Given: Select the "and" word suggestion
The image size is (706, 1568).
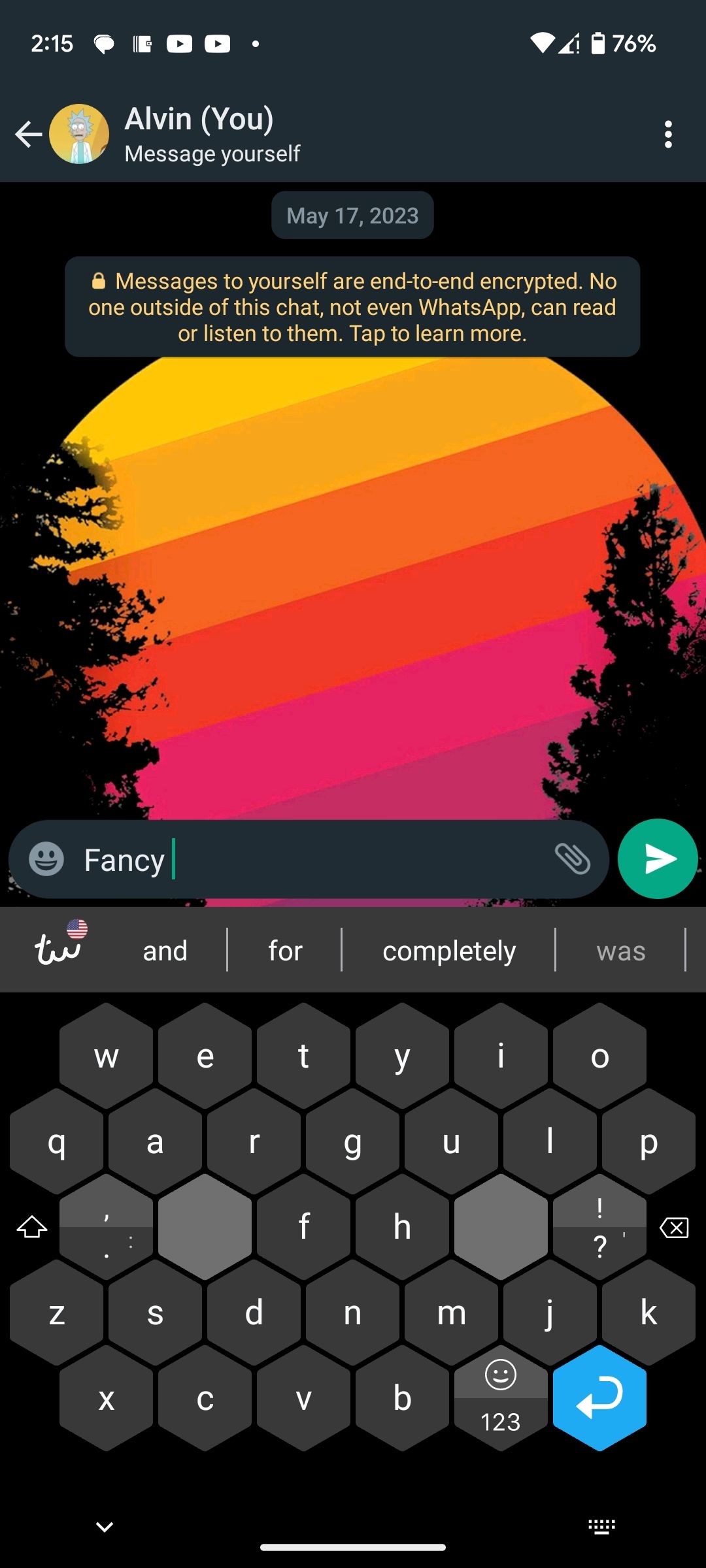Looking at the screenshot, I should 165,951.
